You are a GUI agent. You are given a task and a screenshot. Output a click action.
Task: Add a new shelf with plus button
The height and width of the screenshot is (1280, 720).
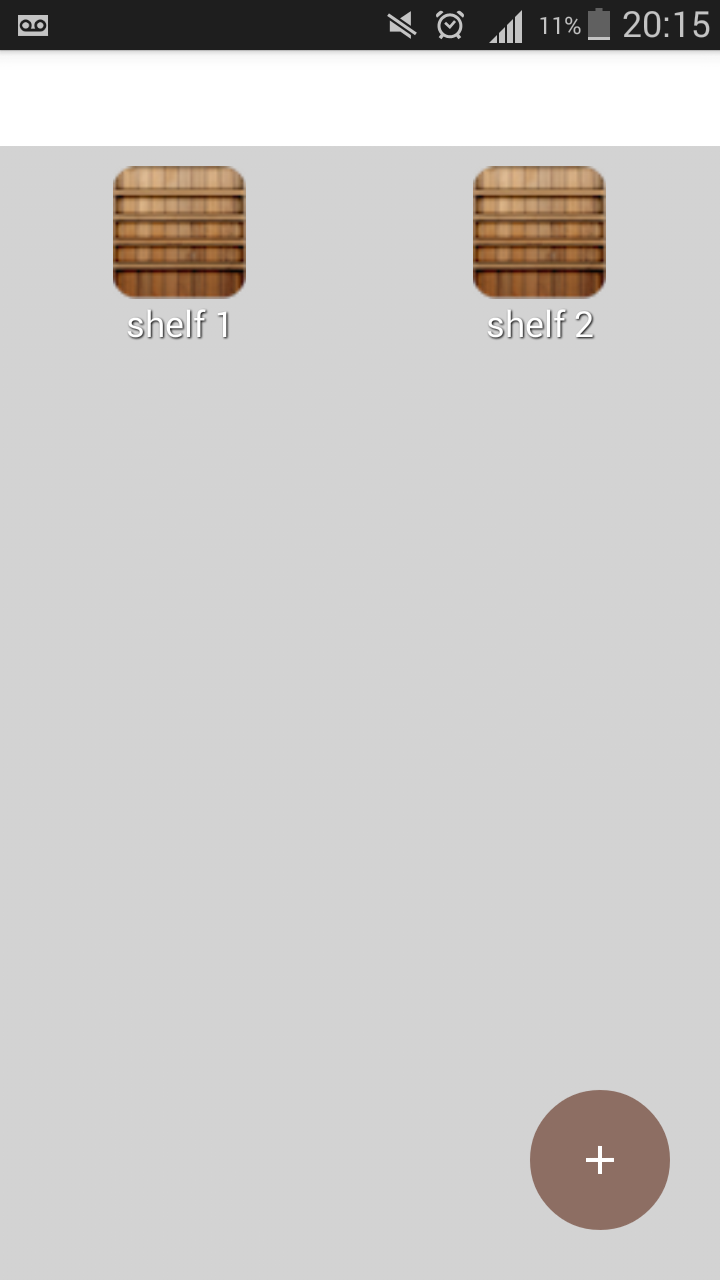tap(599, 1159)
